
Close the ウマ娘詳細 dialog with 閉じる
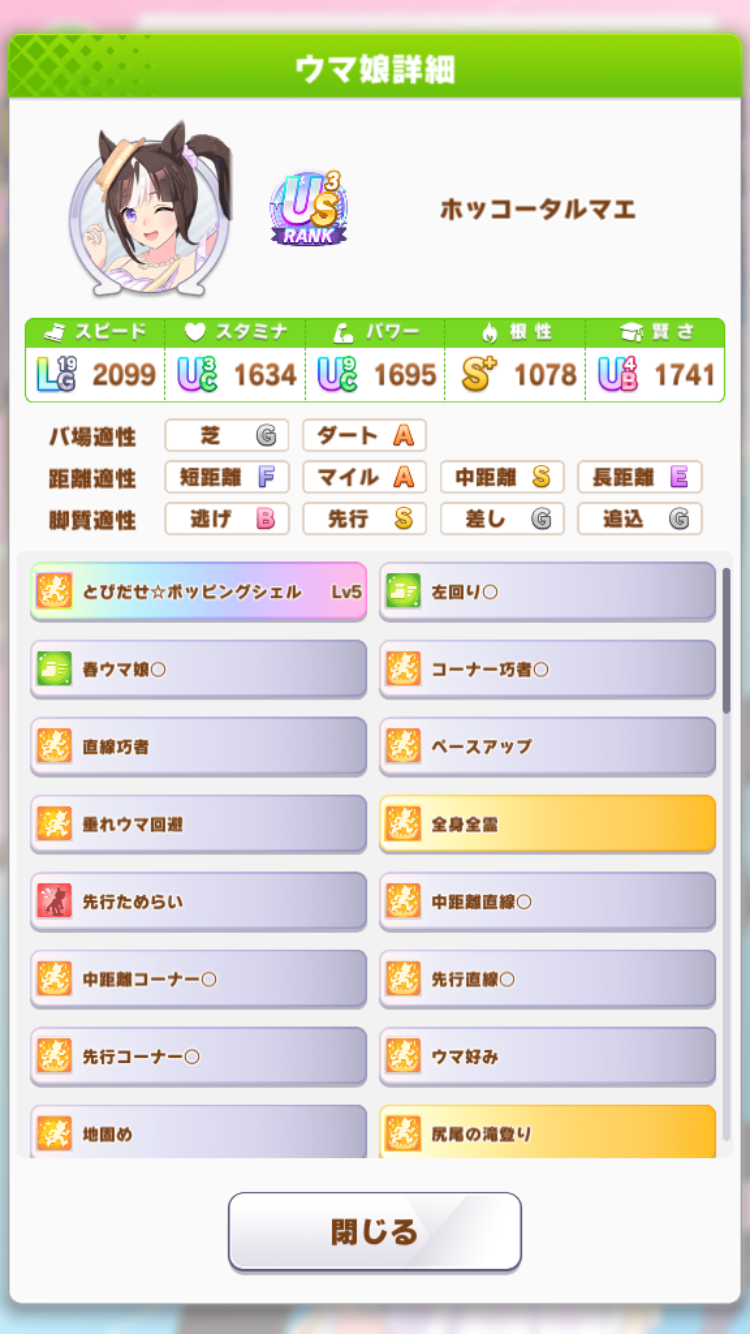tap(374, 1231)
